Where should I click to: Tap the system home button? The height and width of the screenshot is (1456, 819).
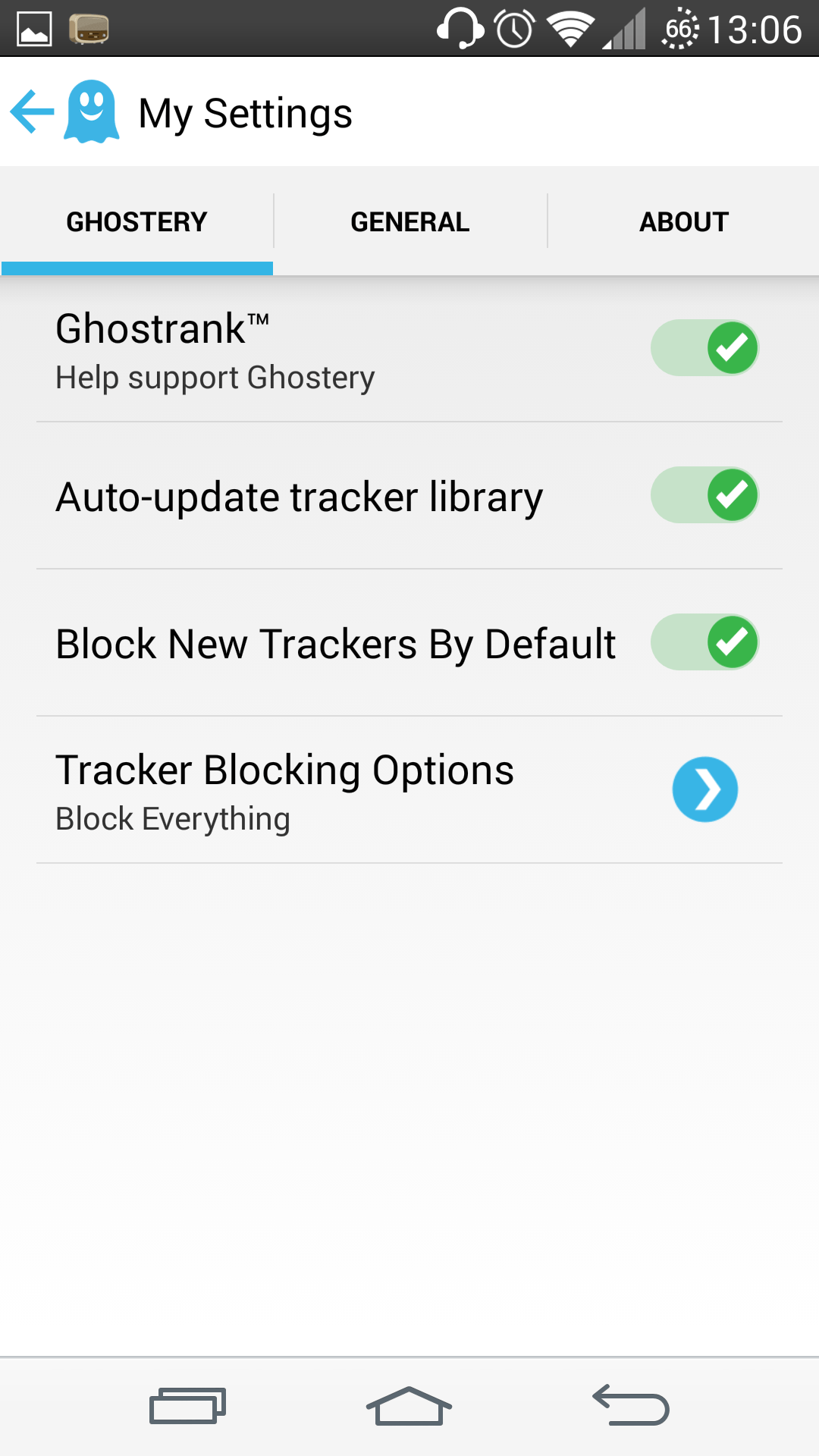coord(409,1407)
